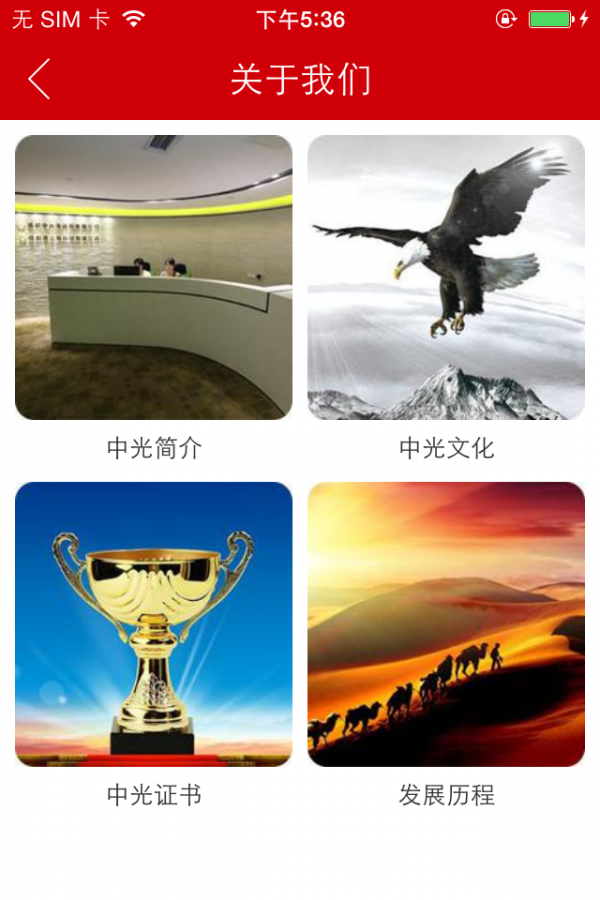This screenshot has height=900, width=600.
Task: Open the 发展历程 desert tile
Action: 446,624
